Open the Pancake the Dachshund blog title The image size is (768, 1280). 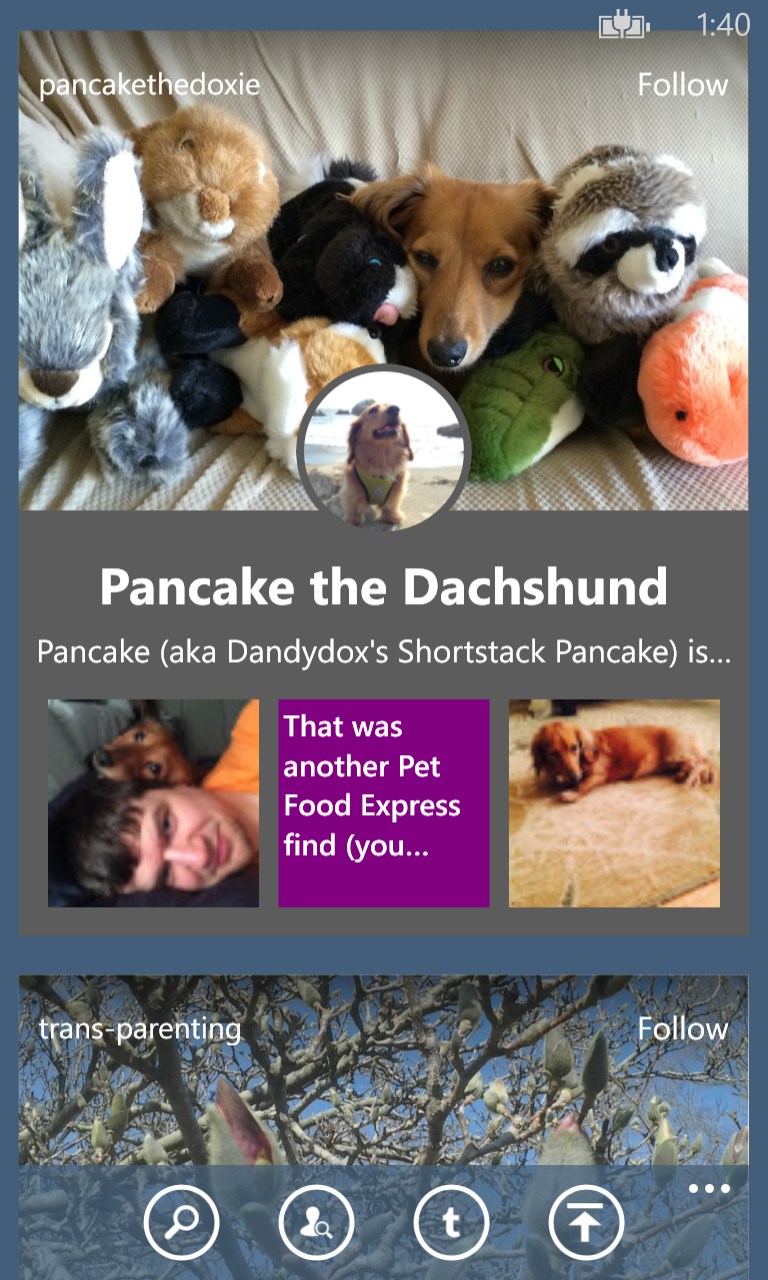coord(383,588)
